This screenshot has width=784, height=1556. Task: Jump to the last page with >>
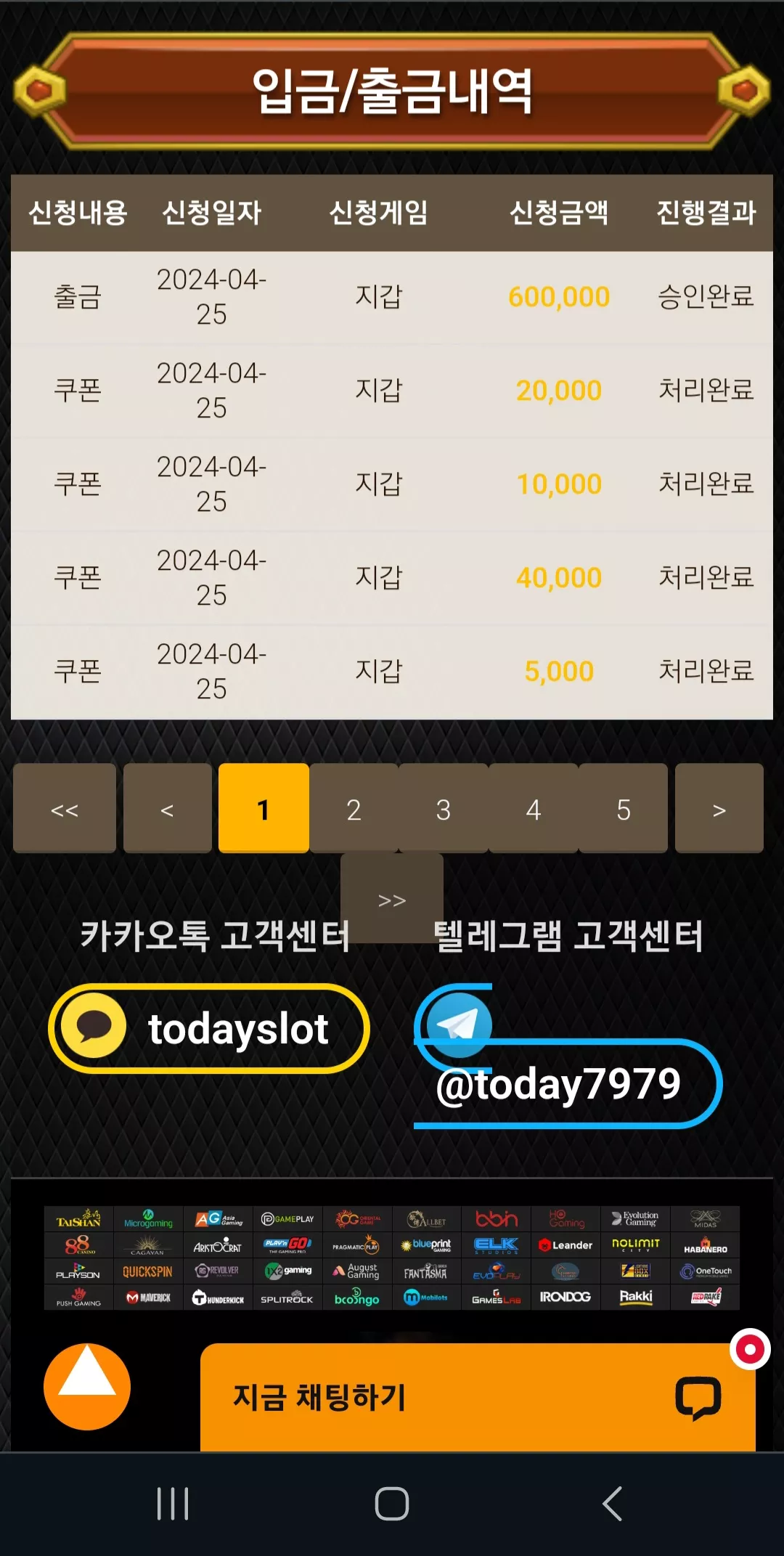point(392,898)
